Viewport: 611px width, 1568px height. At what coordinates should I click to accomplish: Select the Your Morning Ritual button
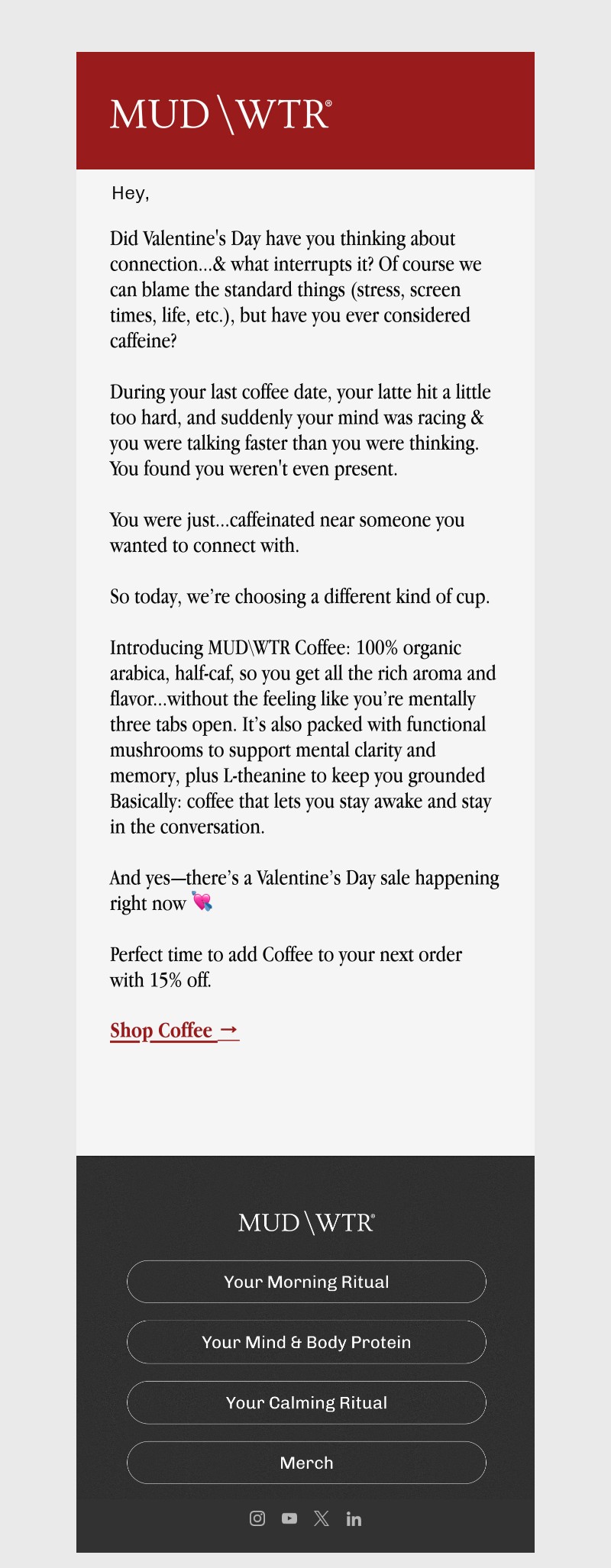[x=305, y=1282]
